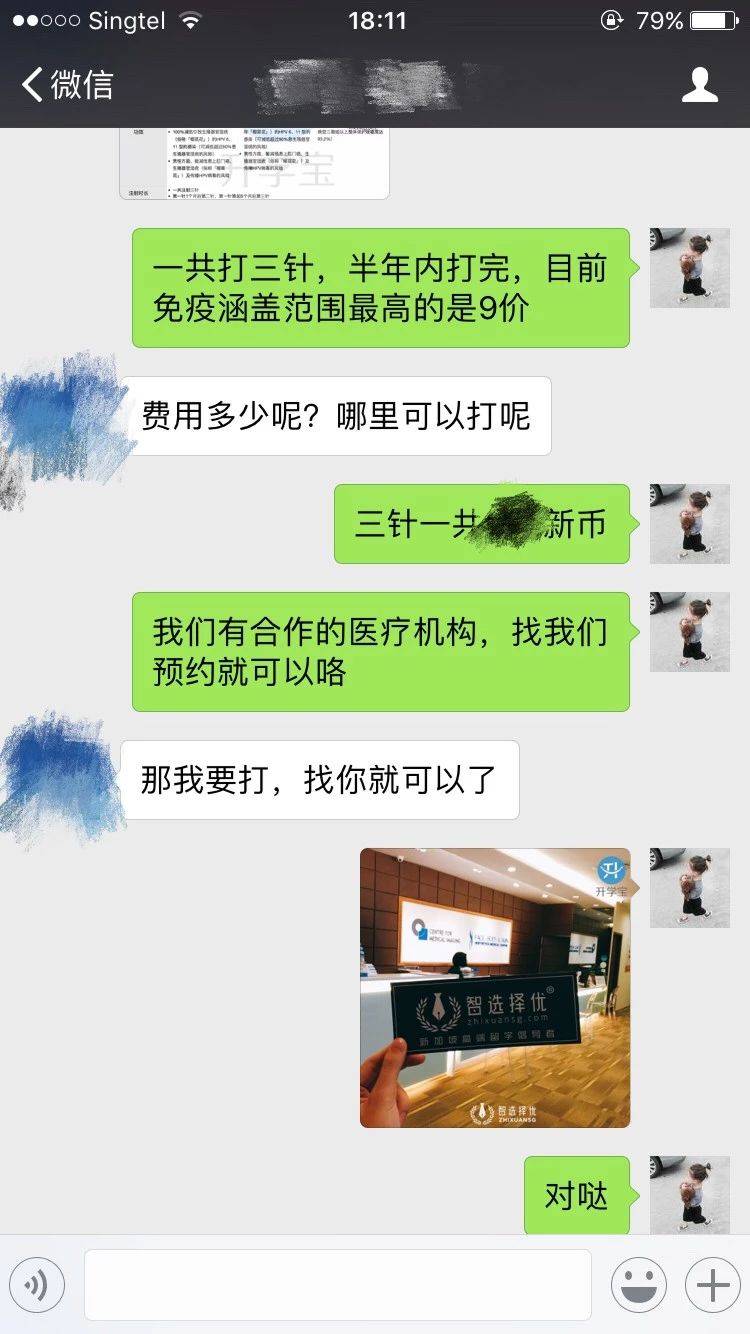Open the contact profile icon top right
The image size is (750, 1334).
(701, 86)
